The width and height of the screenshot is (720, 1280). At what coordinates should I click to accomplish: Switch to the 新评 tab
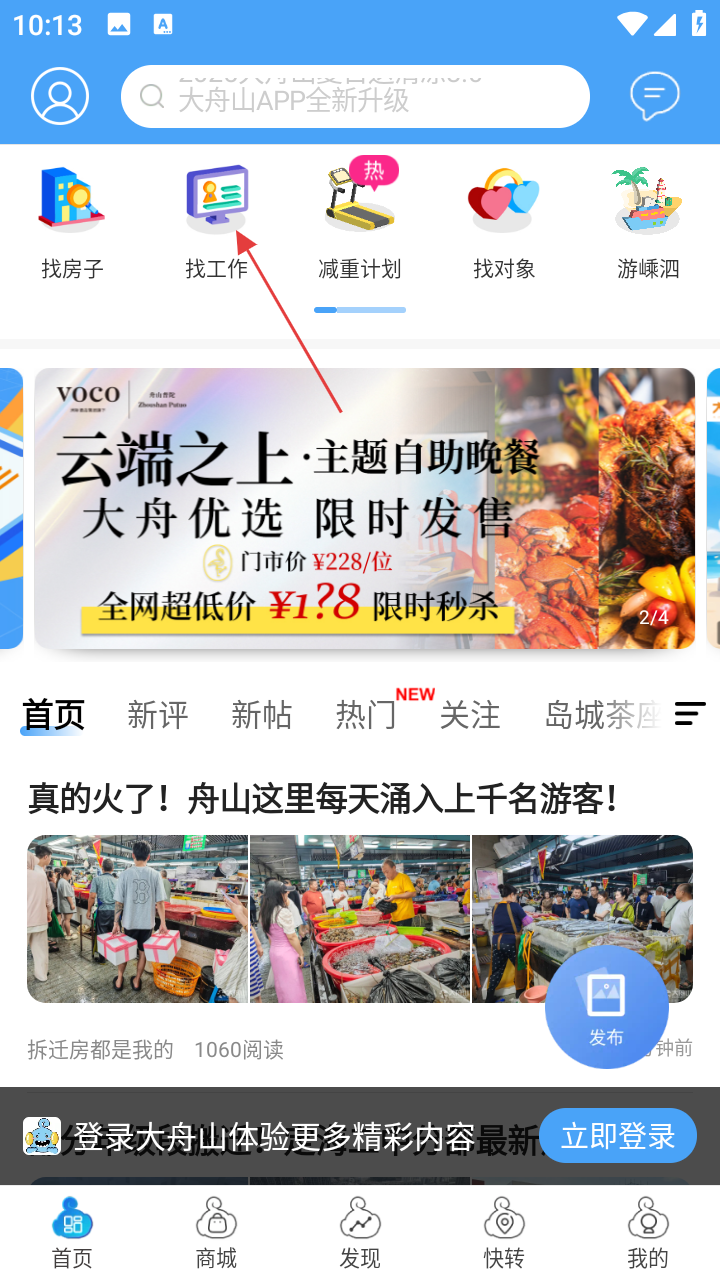(x=158, y=715)
